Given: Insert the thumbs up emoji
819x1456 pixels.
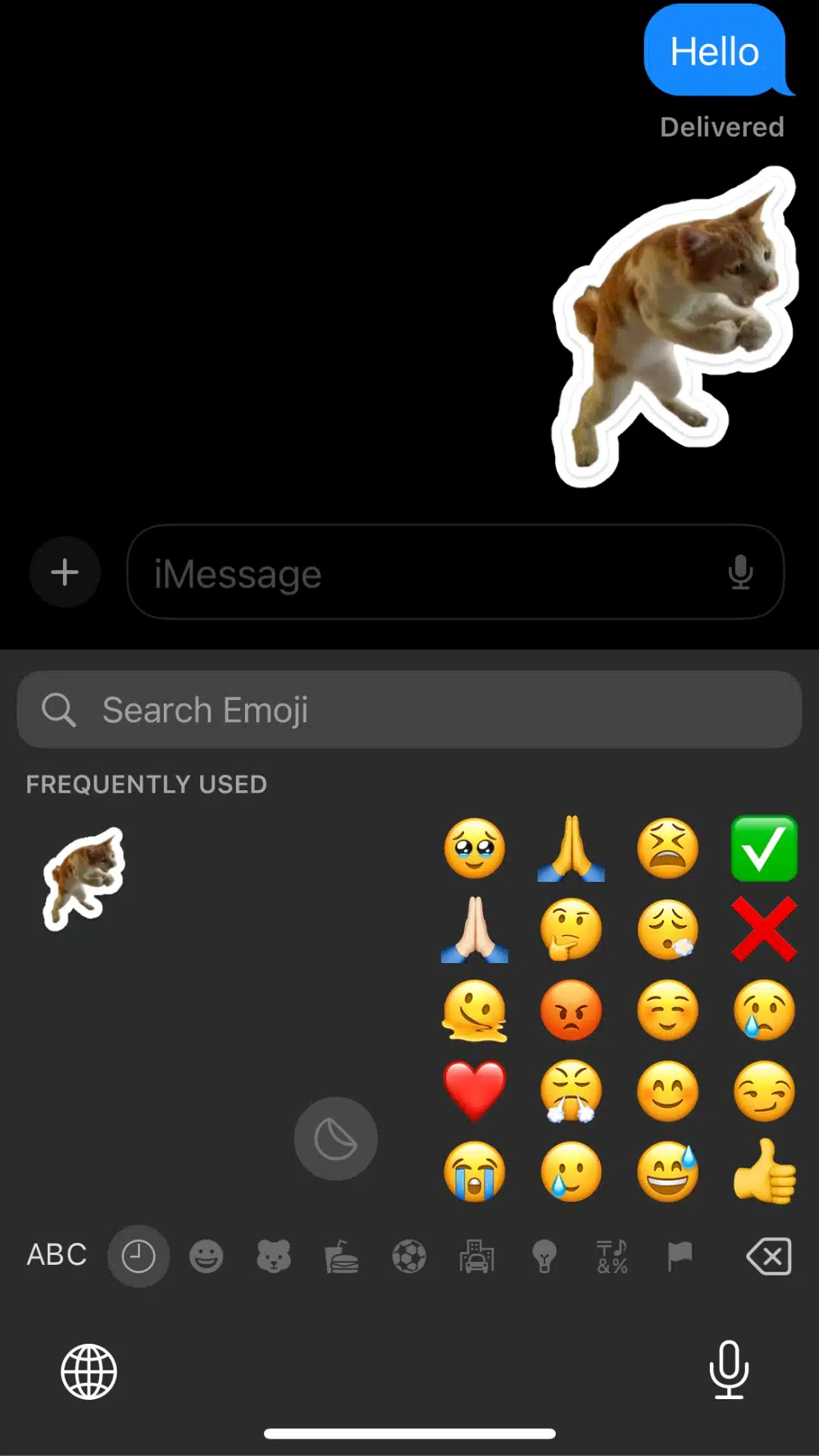Looking at the screenshot, I should click(x=764, y=1172).
